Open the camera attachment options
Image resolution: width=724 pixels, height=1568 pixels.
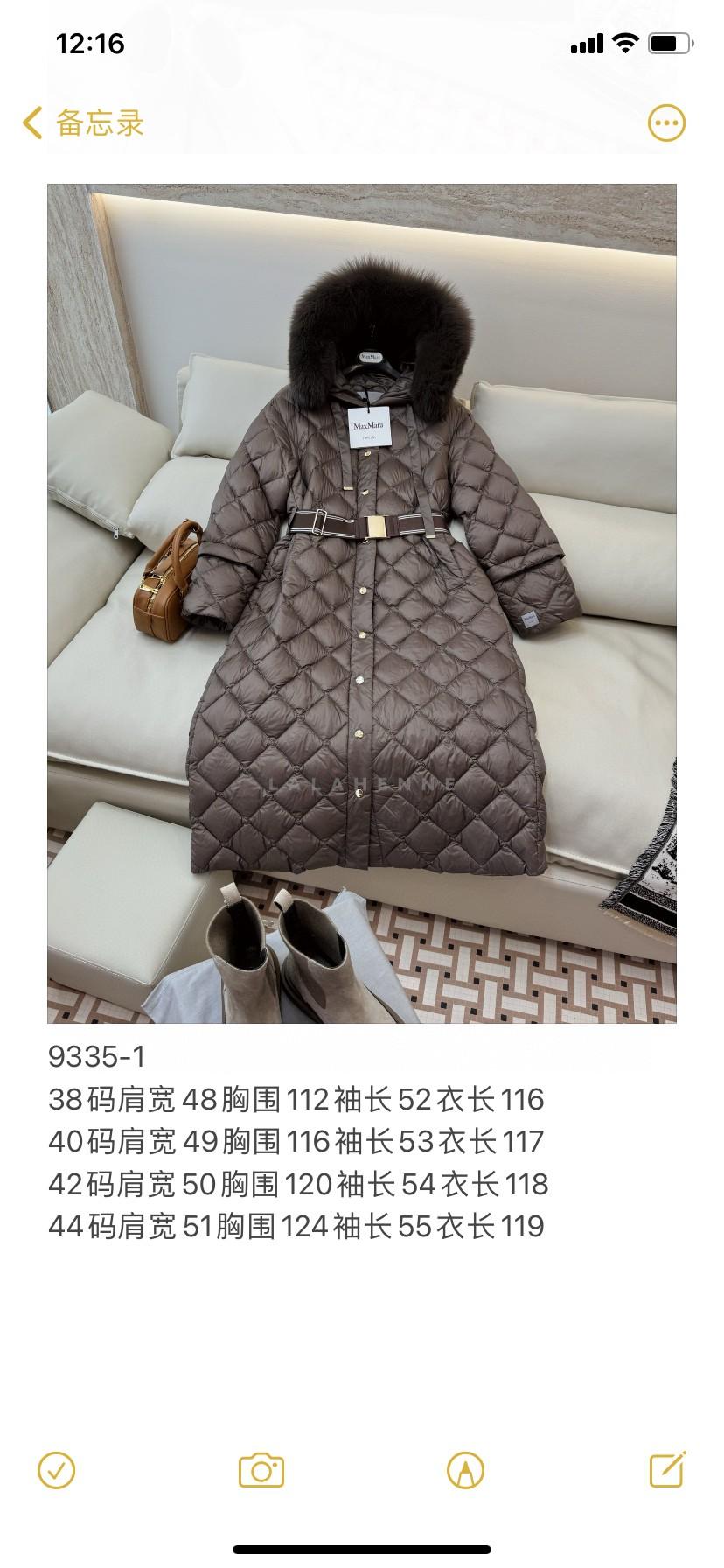coord(261,1470)
